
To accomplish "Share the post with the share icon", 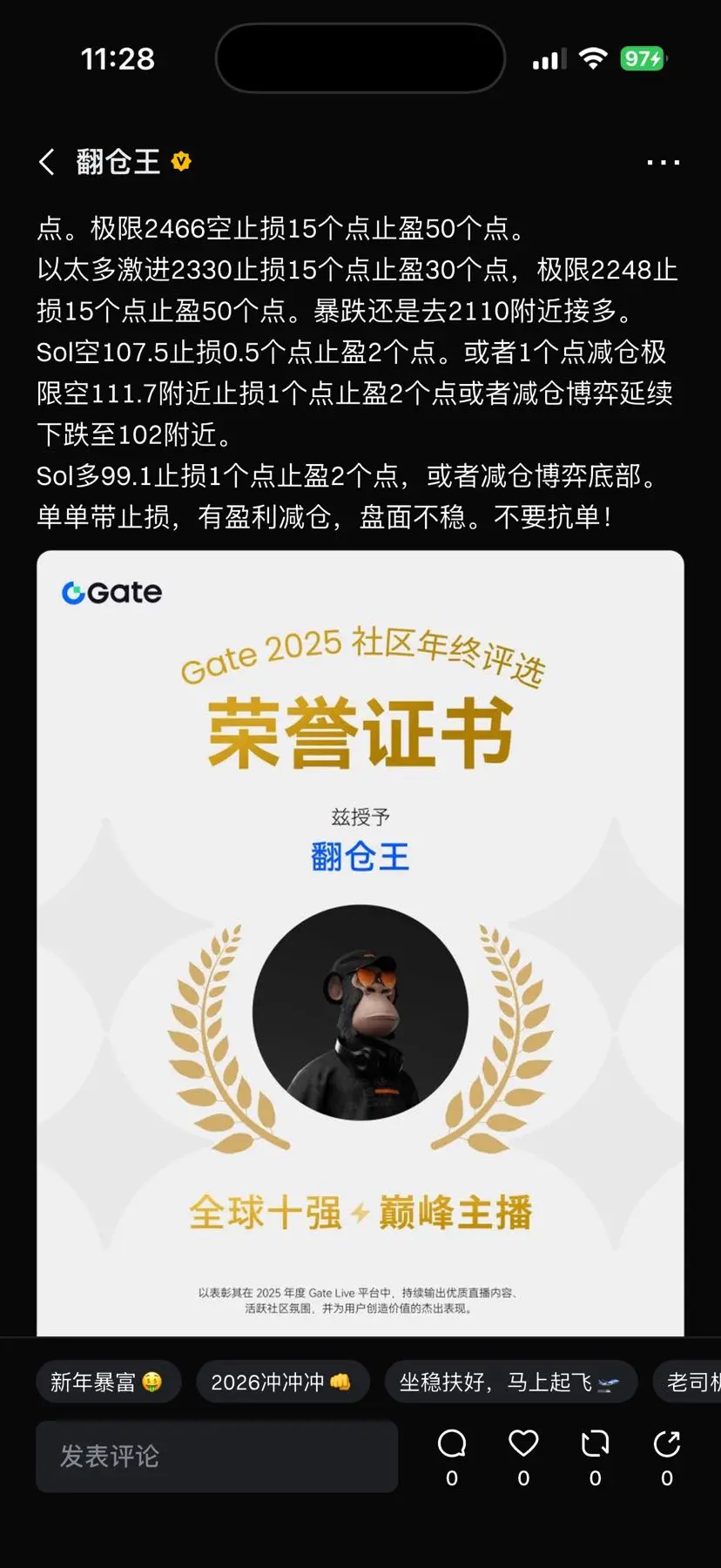I will 665,1442.
